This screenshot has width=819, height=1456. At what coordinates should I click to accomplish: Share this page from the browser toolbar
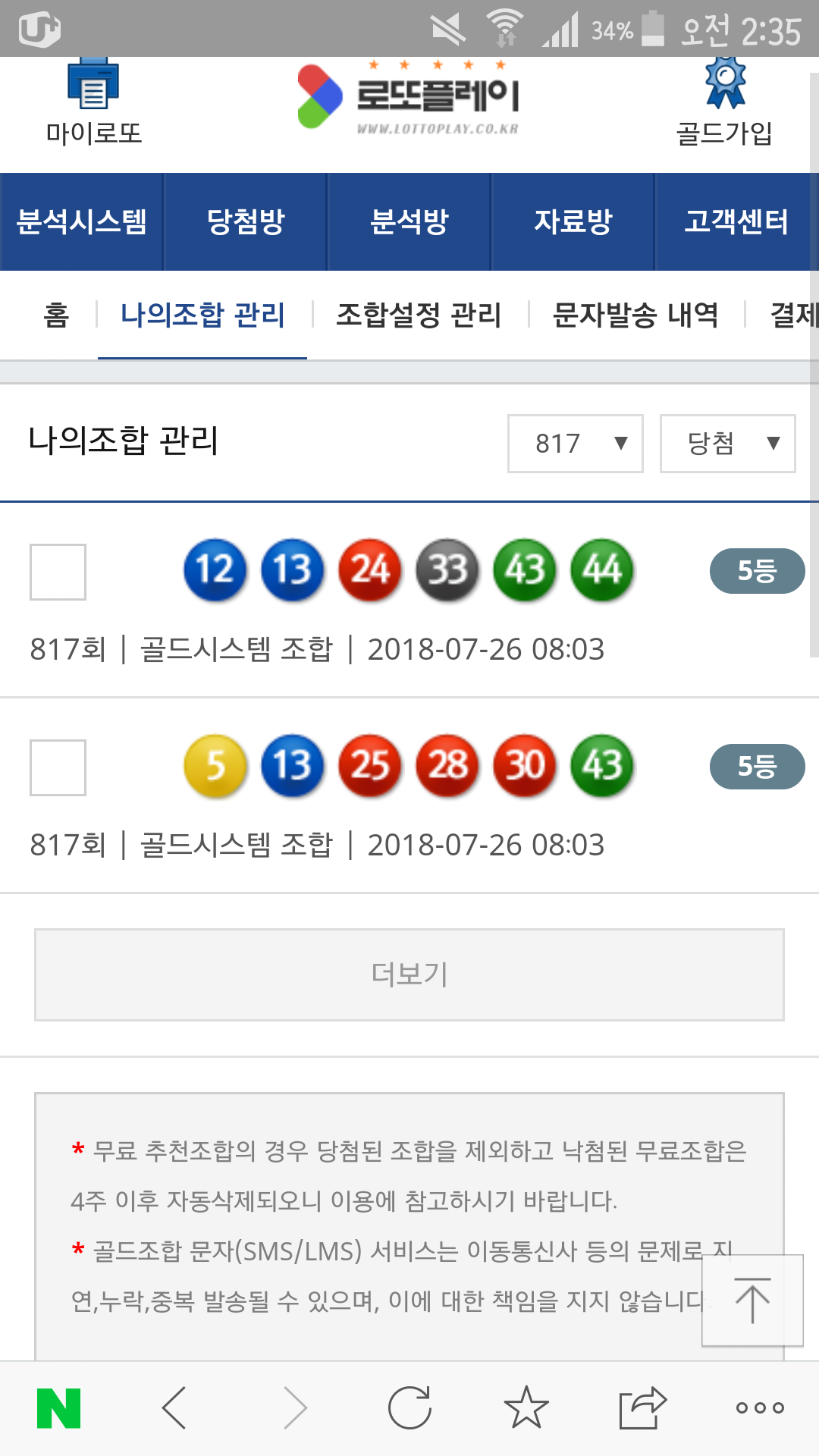pos(642,1407)
